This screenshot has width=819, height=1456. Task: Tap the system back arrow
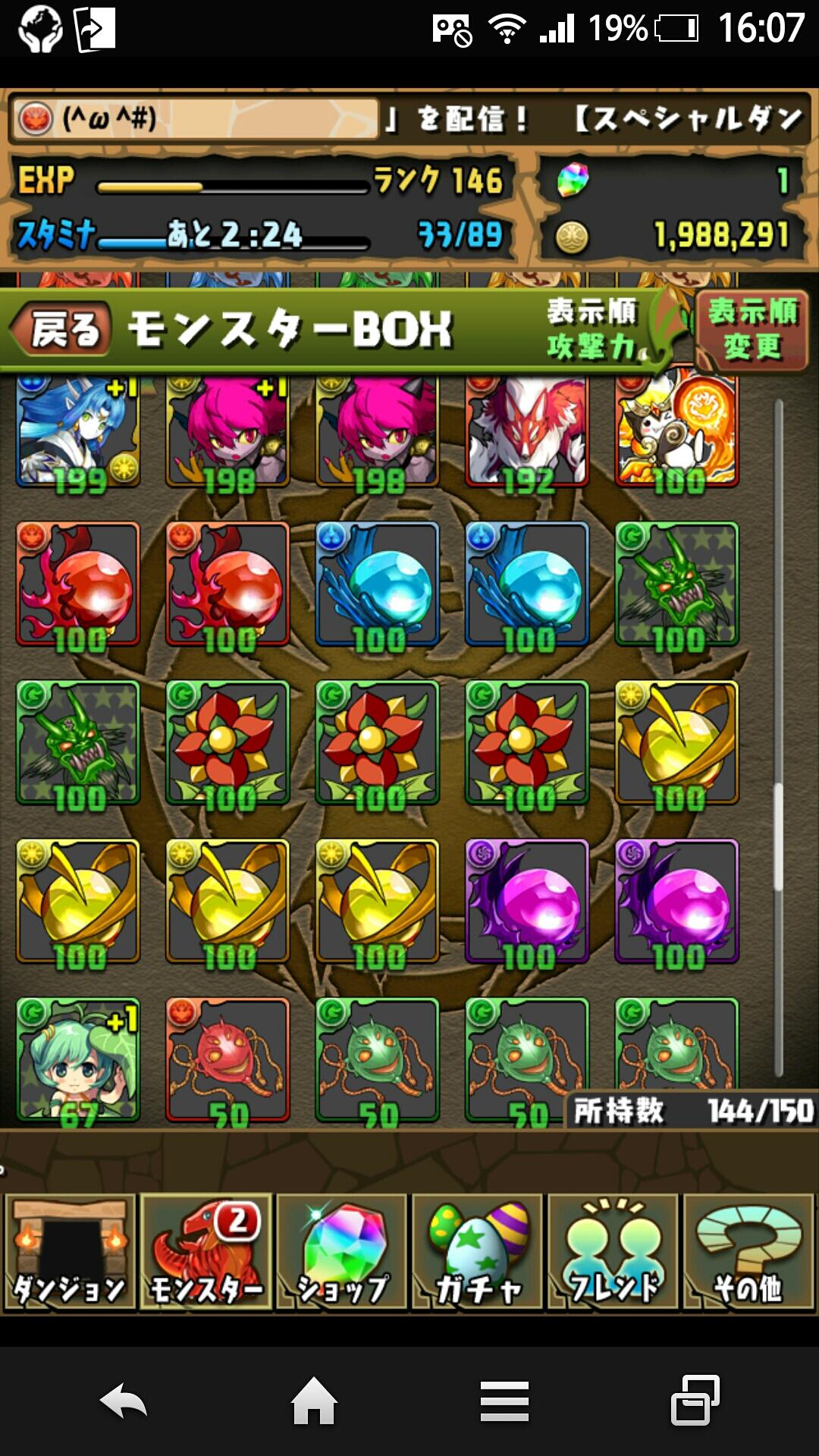point(123,1401)
